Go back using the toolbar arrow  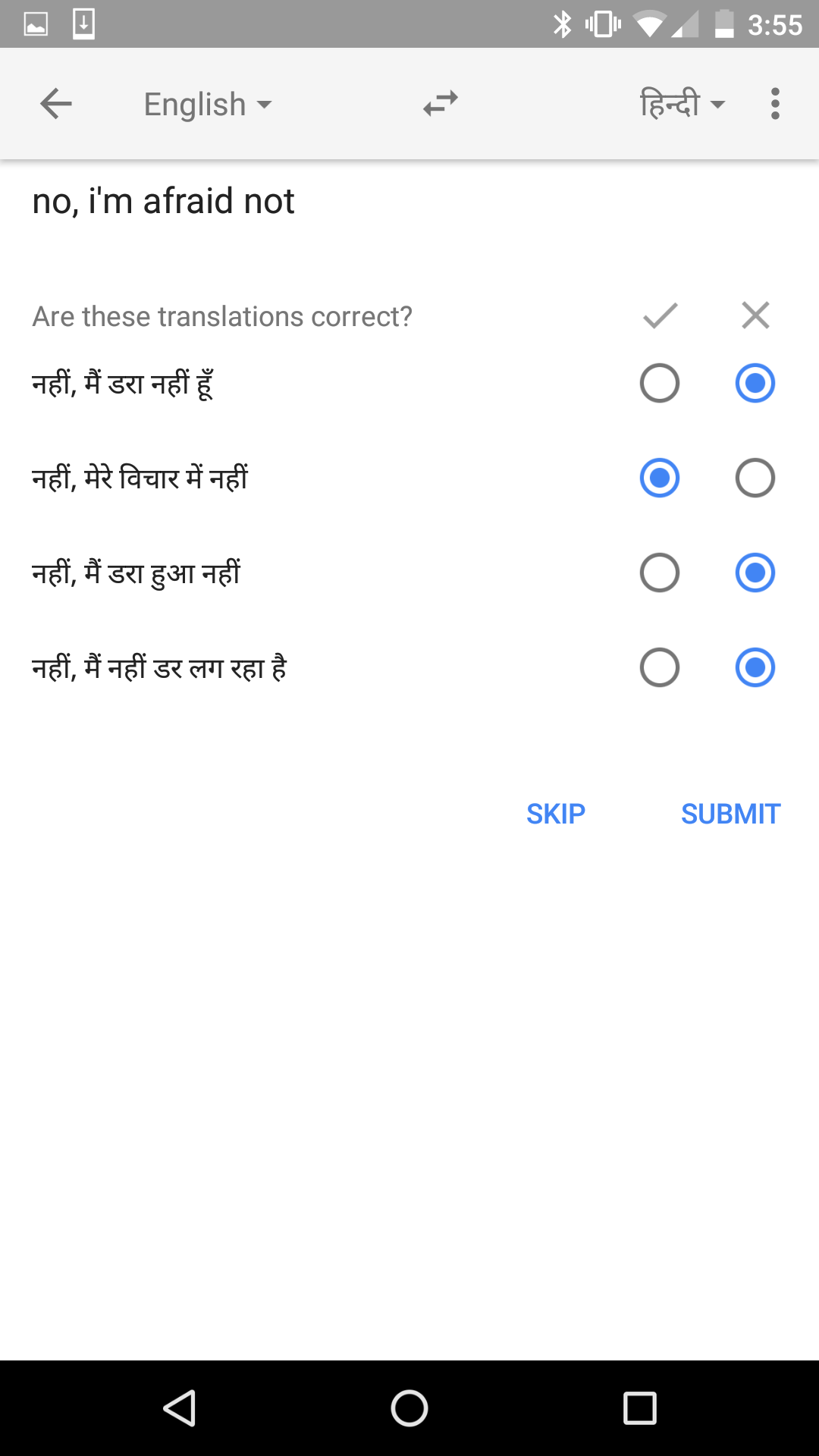(x=56, y=104)
